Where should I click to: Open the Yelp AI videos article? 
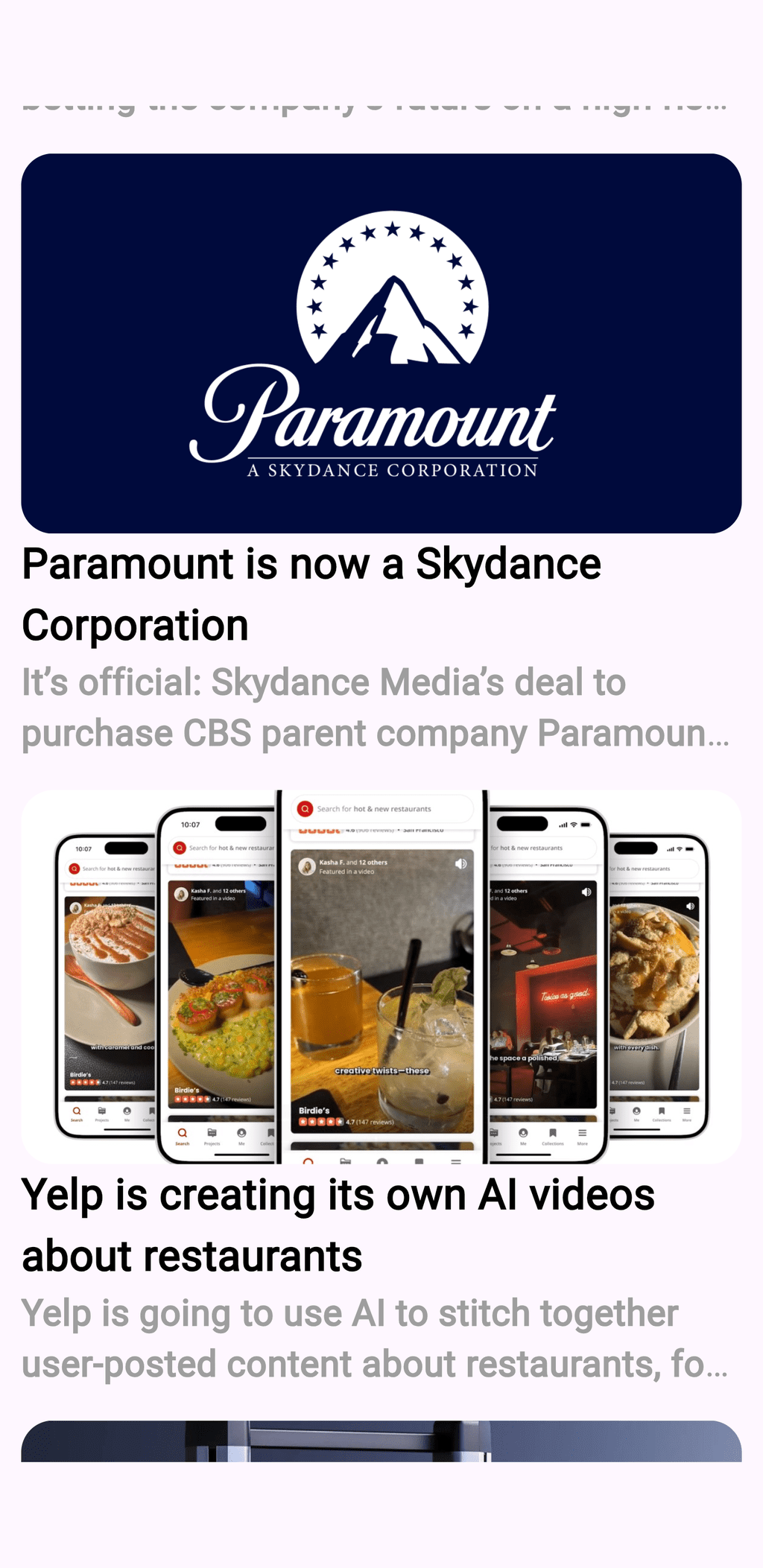click(338, 1225)
